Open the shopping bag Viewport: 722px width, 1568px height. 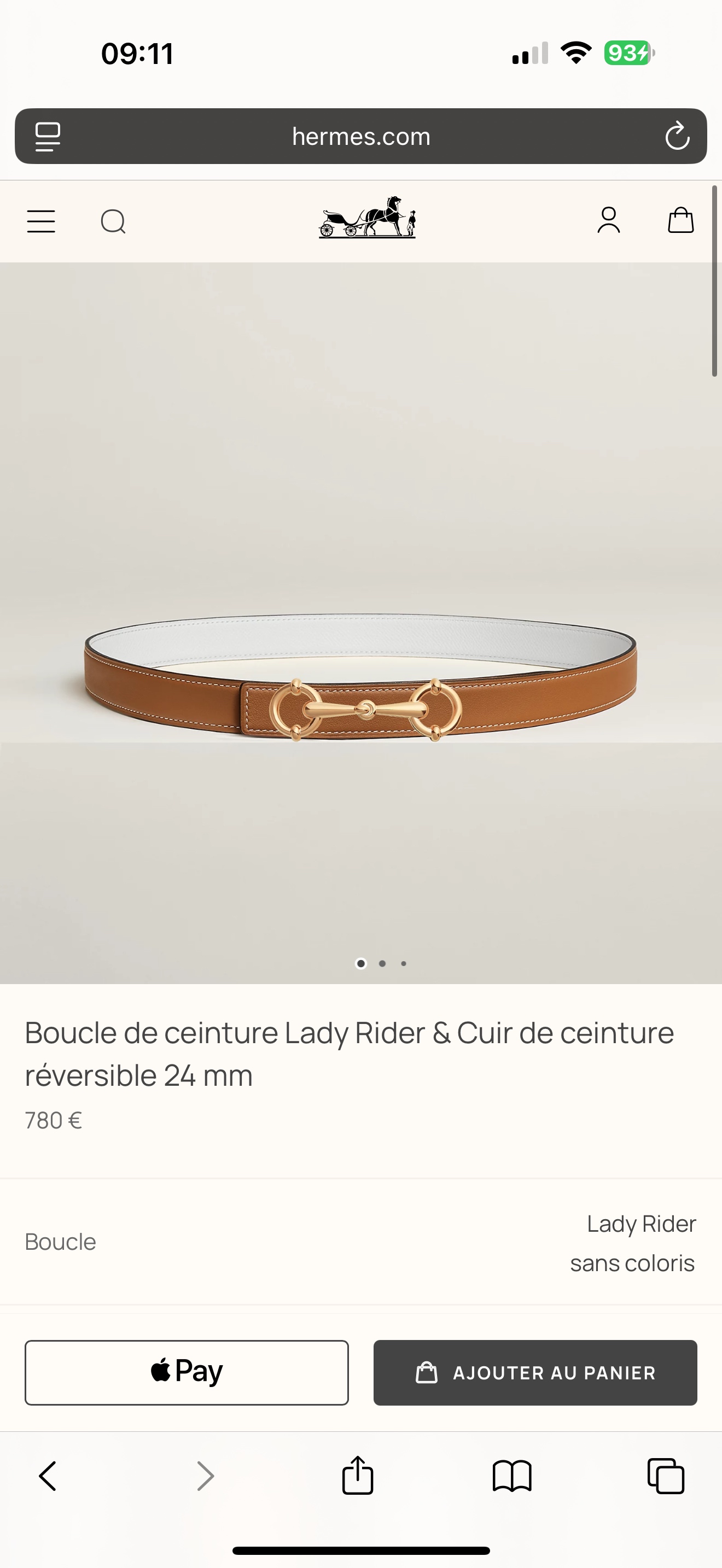pos(680,220)
